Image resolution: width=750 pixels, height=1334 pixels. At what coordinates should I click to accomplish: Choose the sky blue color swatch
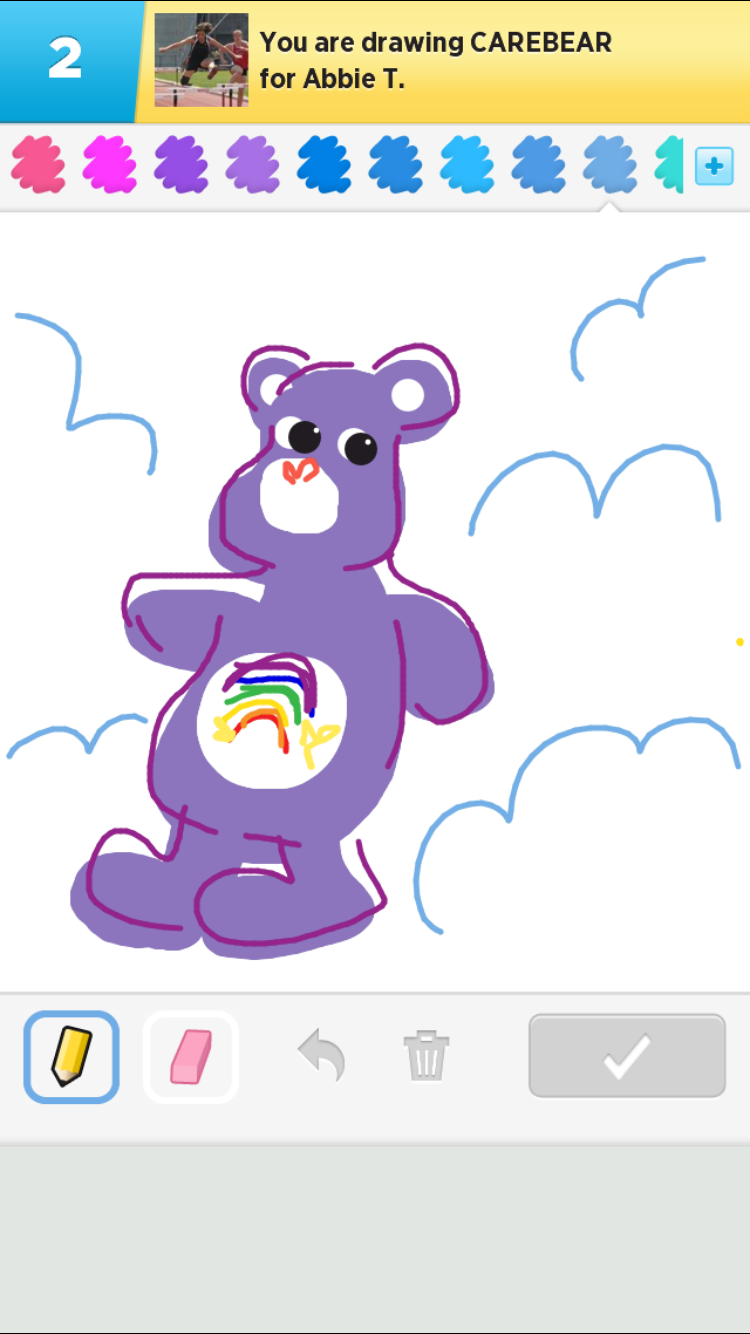coord(467,164)
